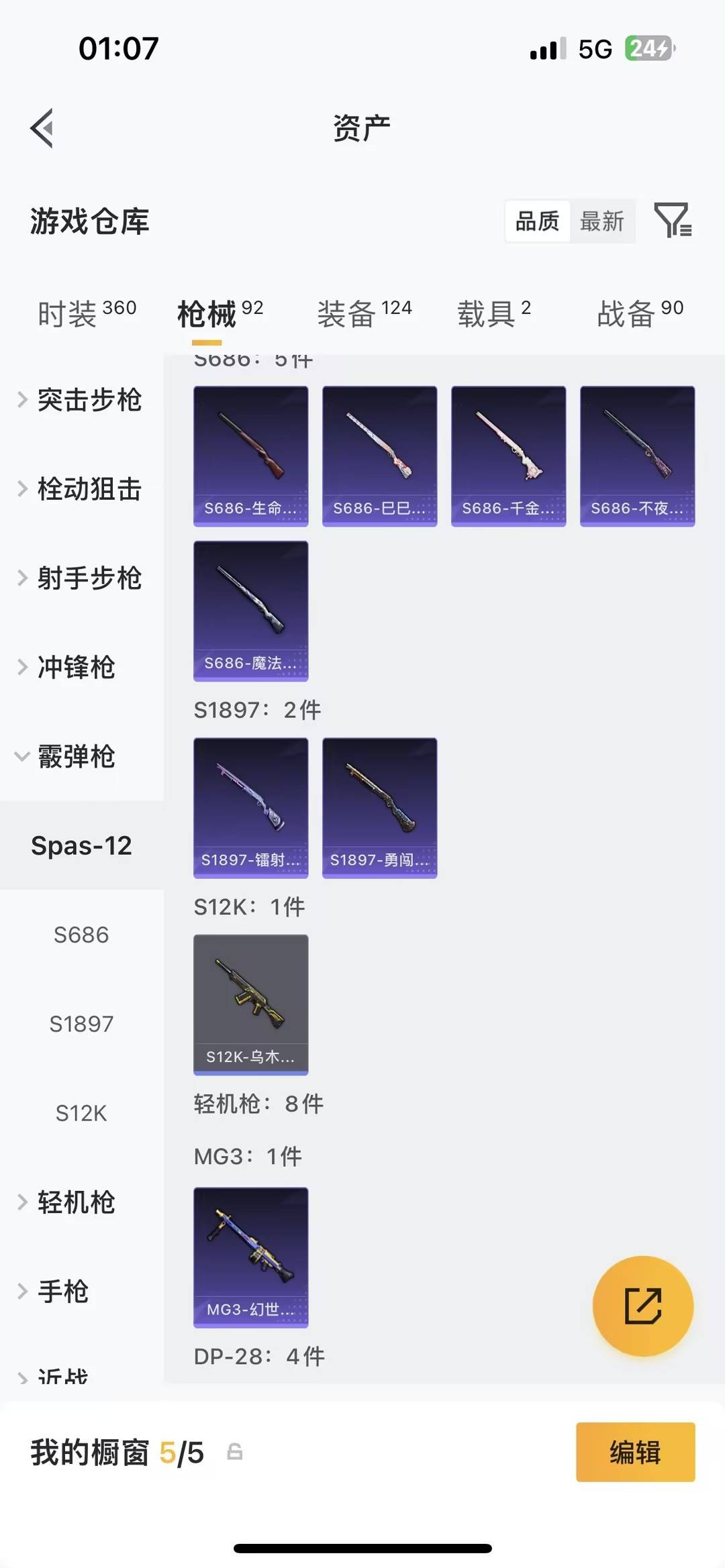
Task: Select S1897 in the sidebar list
Action: pos(82,1023)
